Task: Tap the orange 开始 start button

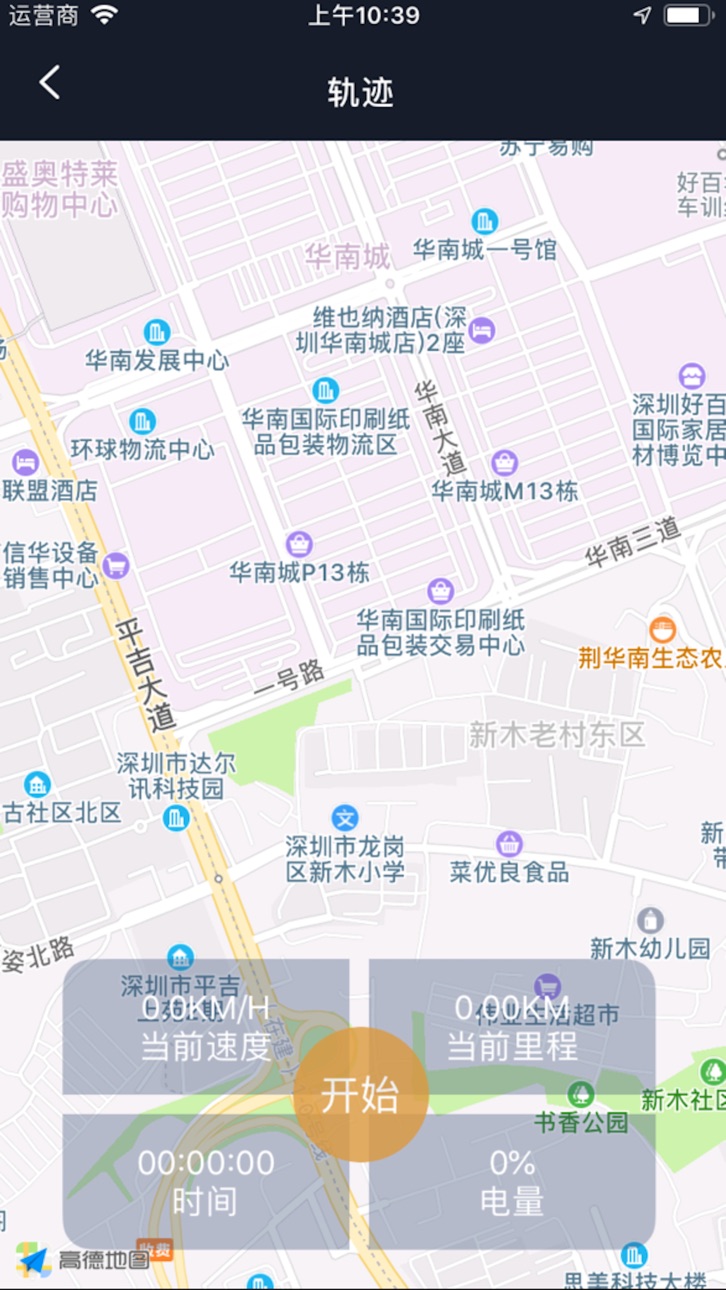Action: 361,1095
